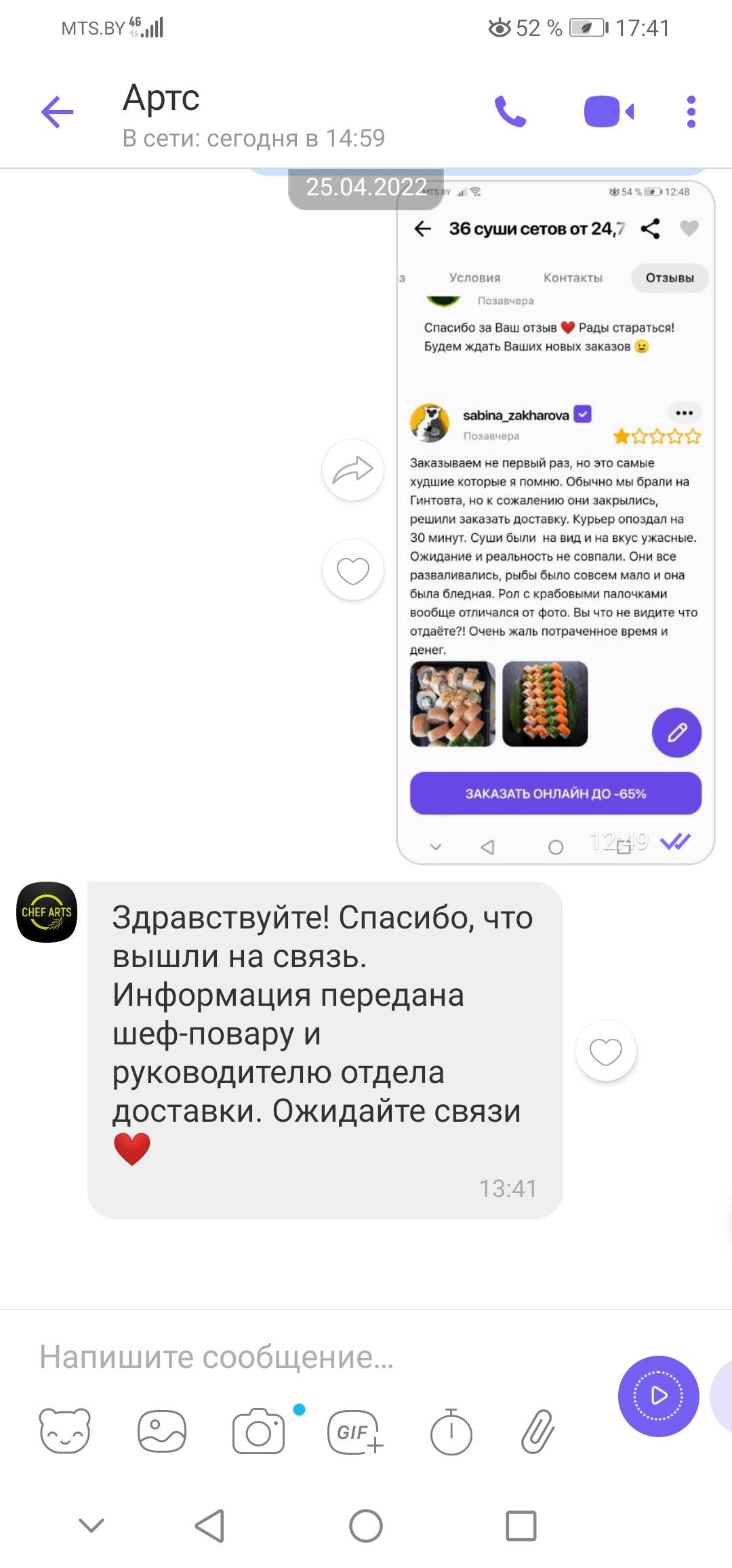Open recent apps from the navigation bar
Viewport: 732px width, 1568px height.
coord(521,1526)
